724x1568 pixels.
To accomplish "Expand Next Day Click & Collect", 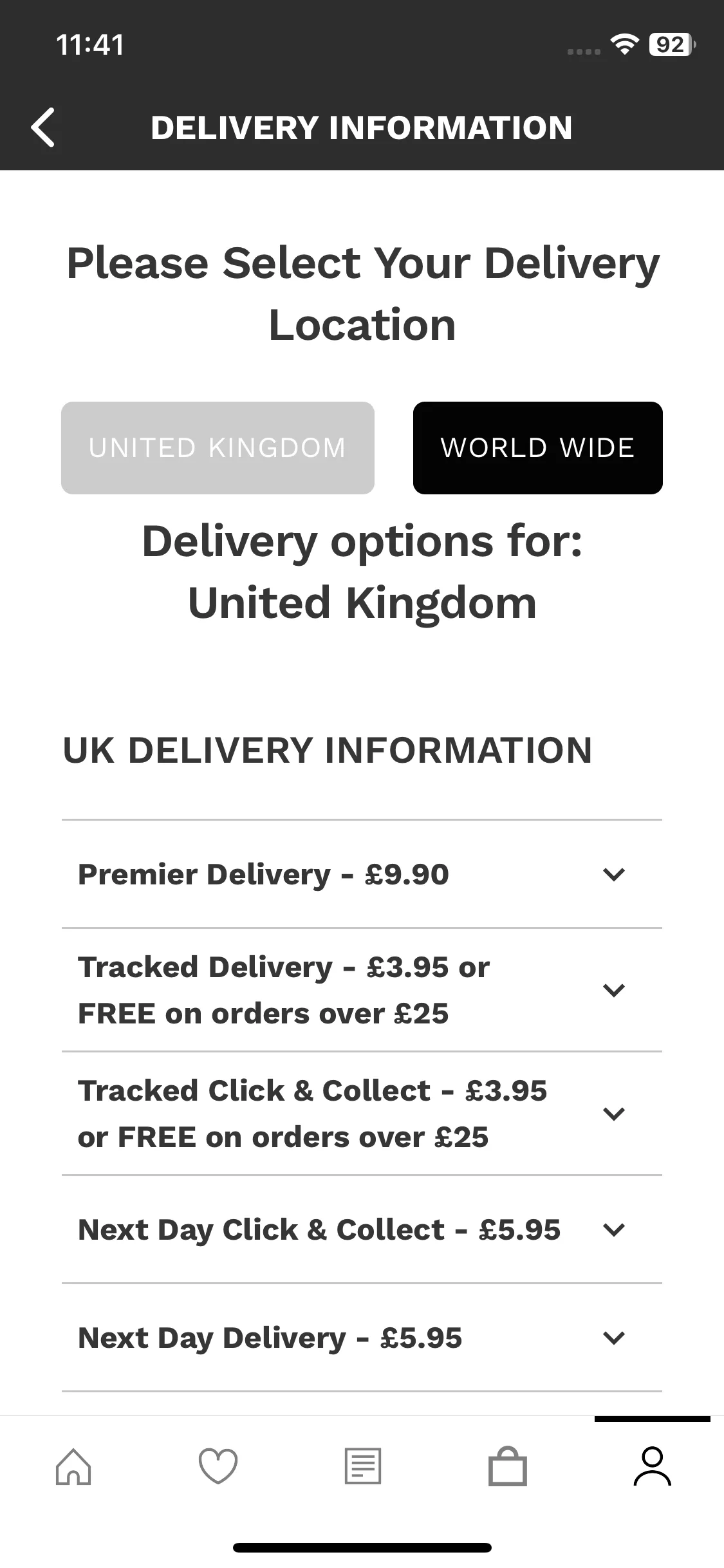I will tap(362, 1229).
